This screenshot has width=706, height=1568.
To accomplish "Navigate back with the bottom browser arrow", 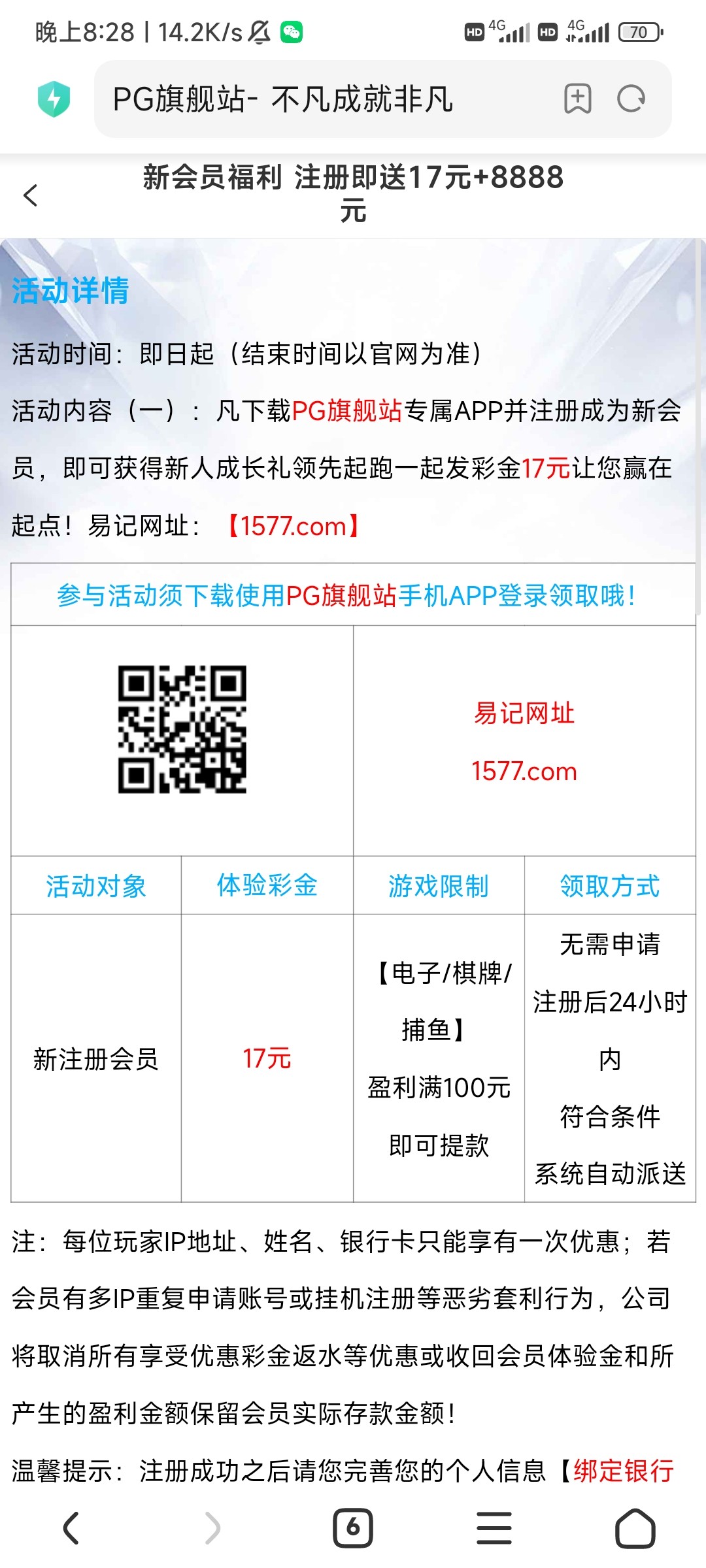I will 71,1528.
